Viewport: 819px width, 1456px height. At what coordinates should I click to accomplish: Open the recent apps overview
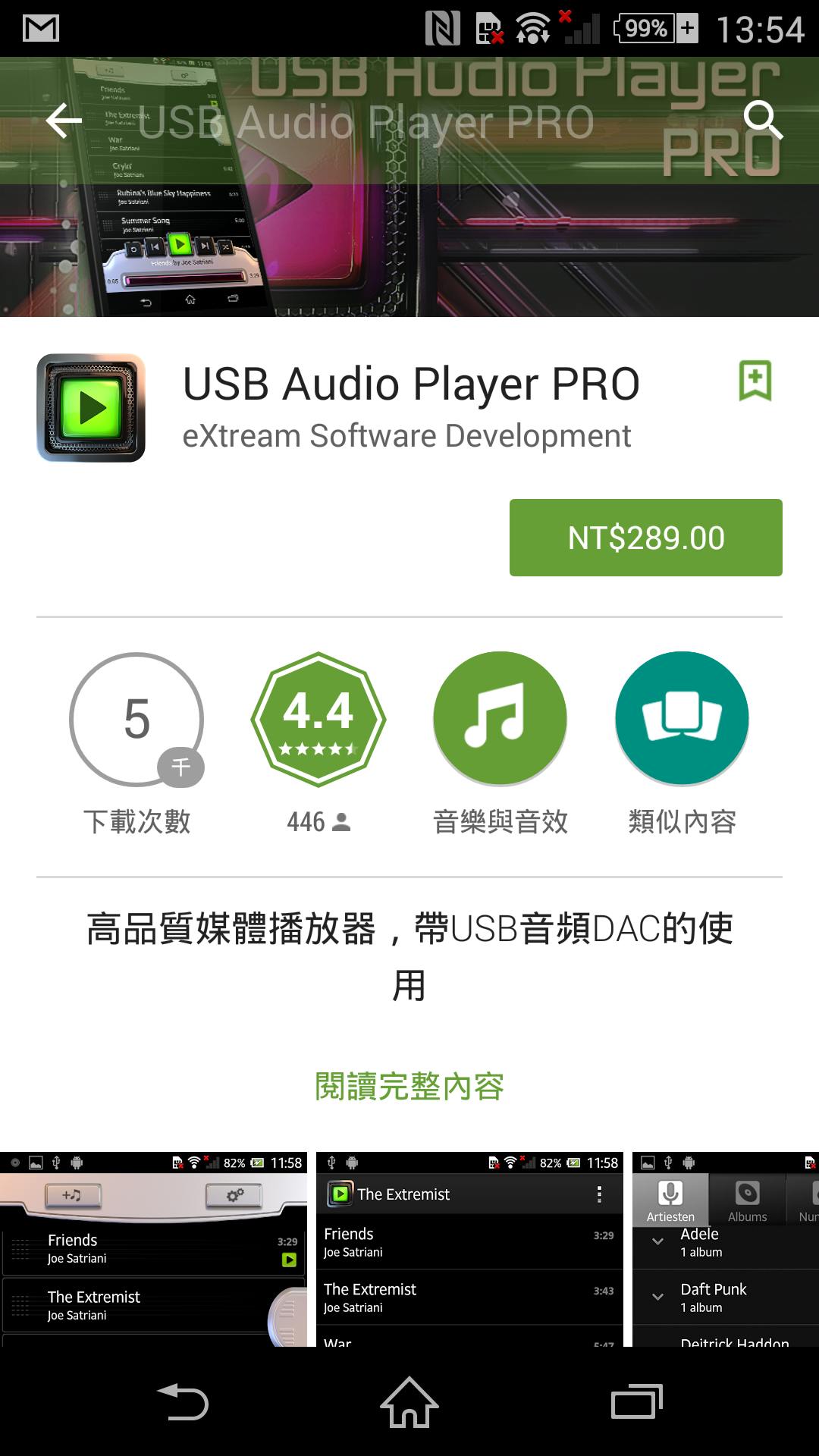(x=636, y=1401)
